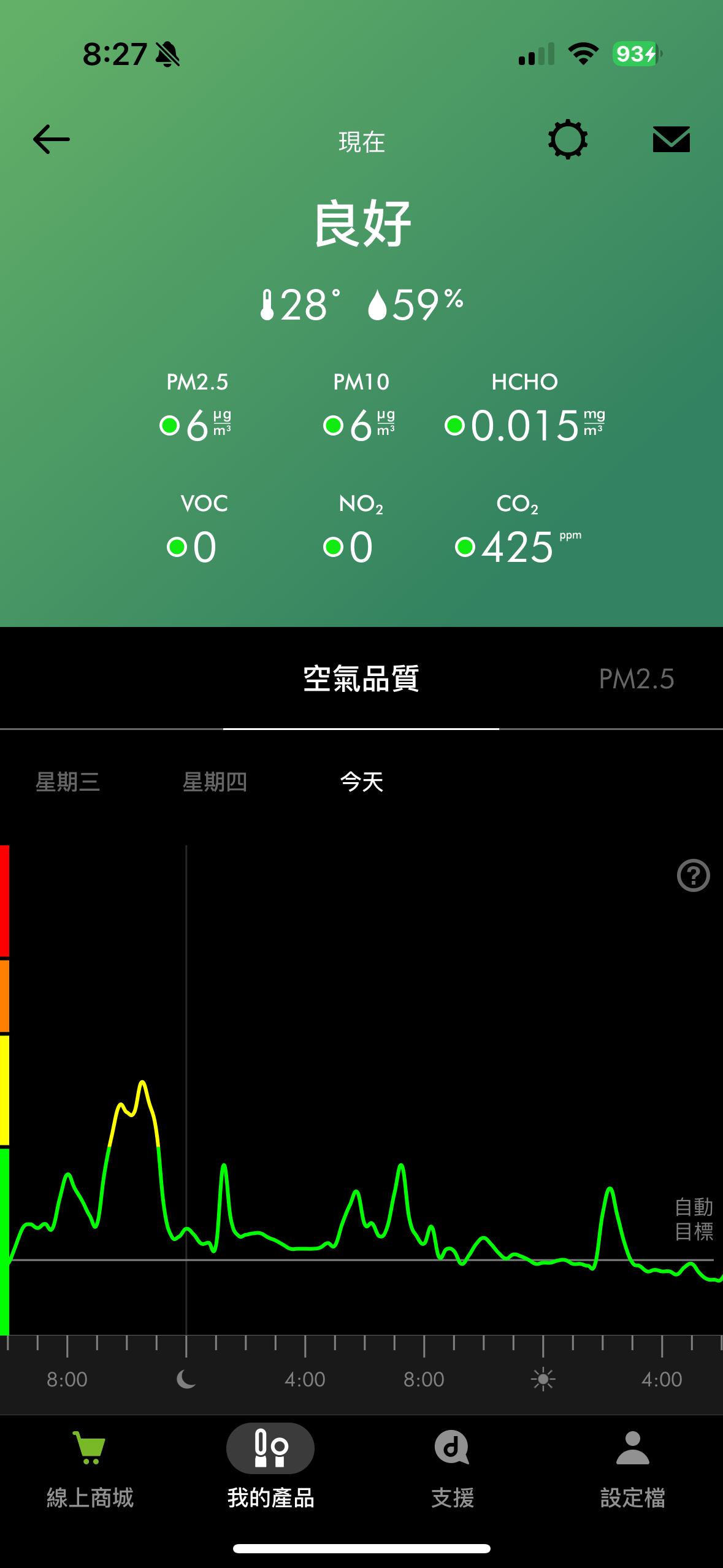Select the 今天 day toggle
Viewport: 723px width, 1568px height.
(361, 782)
